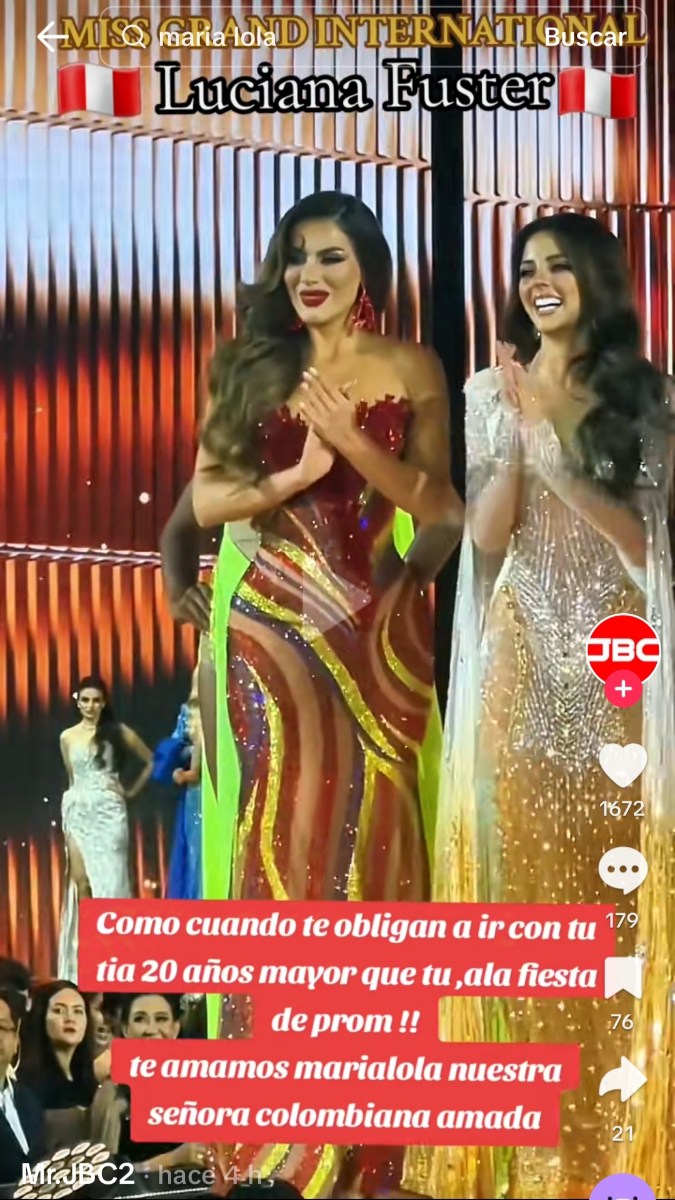Open the comments with 179 replies

[x=623, y=871]
